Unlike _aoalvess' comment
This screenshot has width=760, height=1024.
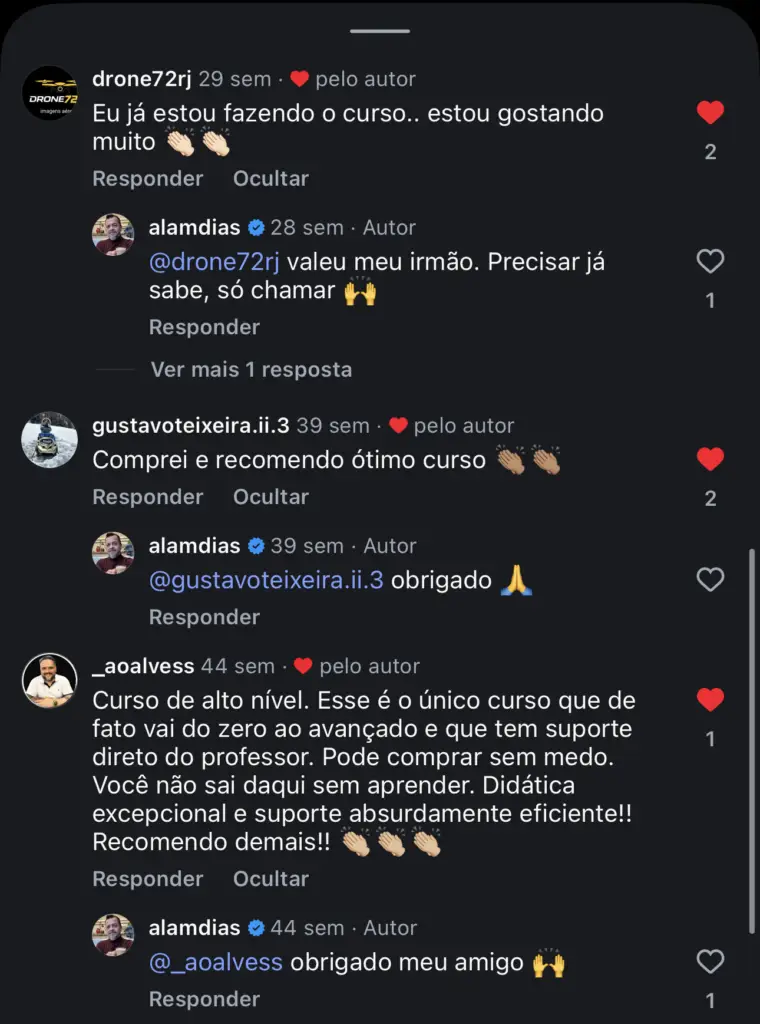tap(710, 700)
